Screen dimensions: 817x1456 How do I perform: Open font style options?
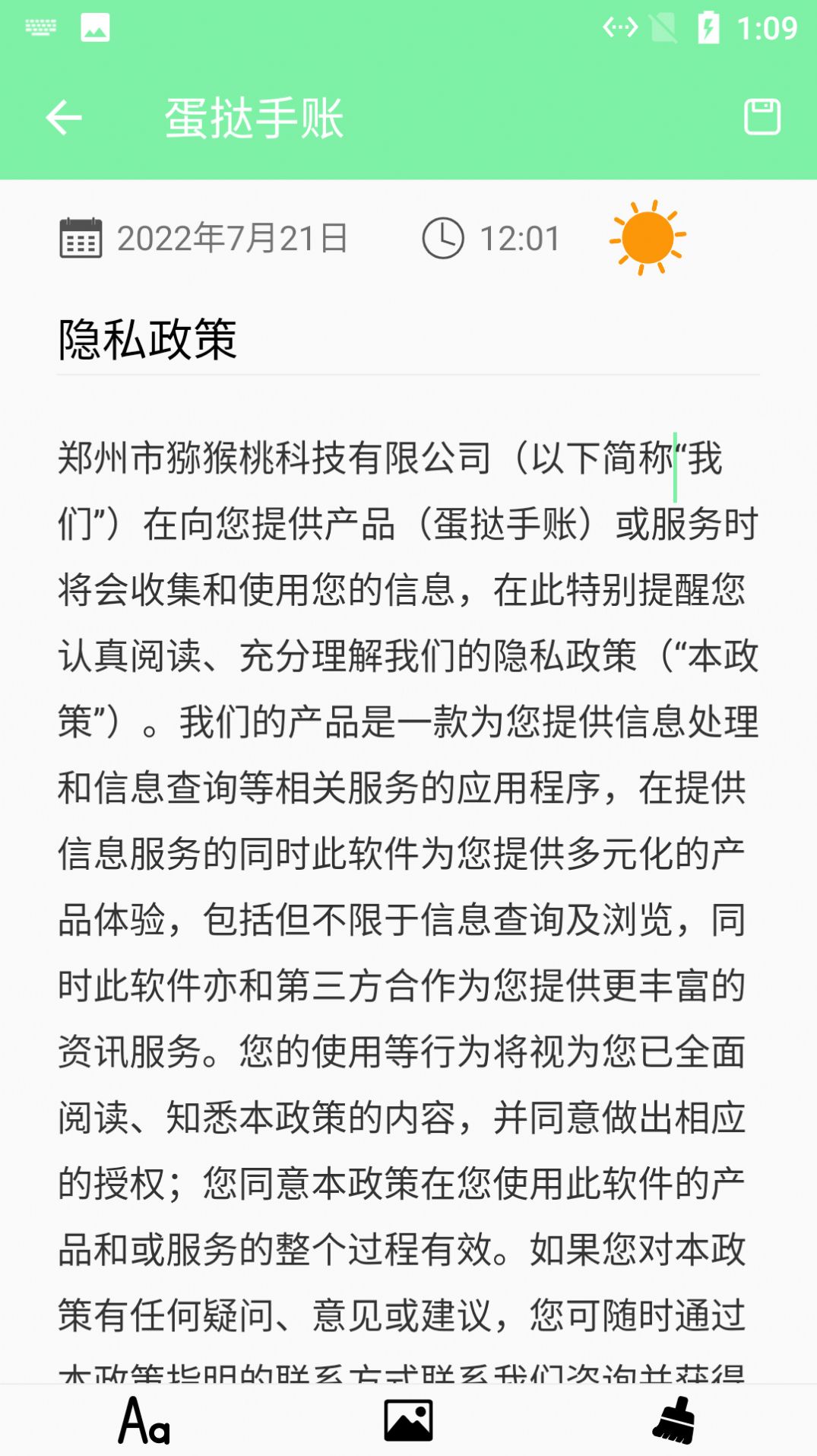point(144,1420)
